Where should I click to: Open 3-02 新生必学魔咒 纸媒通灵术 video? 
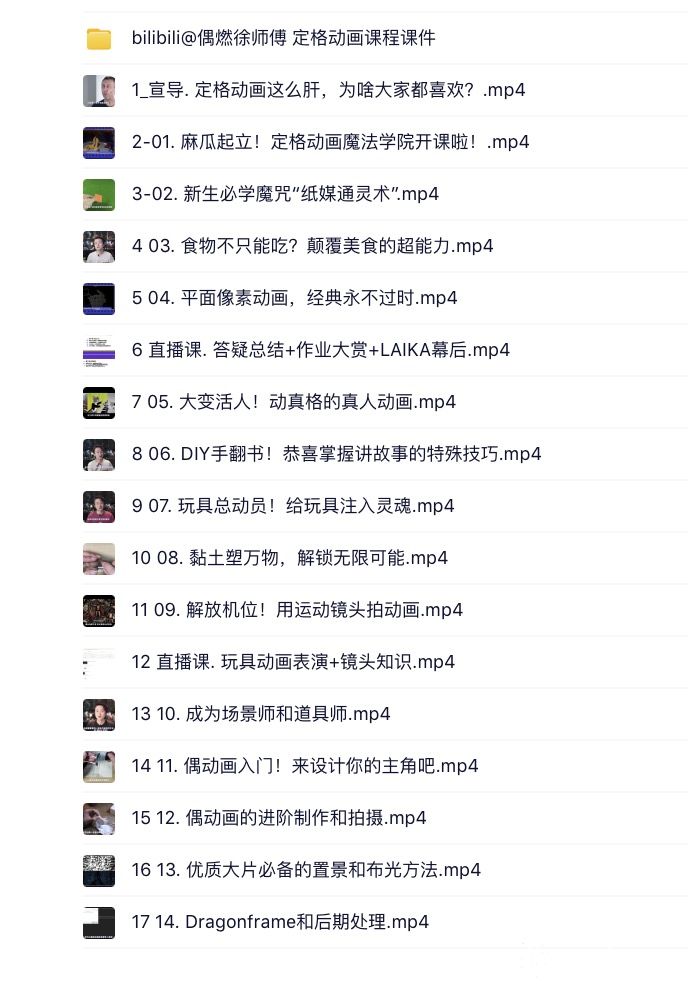285,194
